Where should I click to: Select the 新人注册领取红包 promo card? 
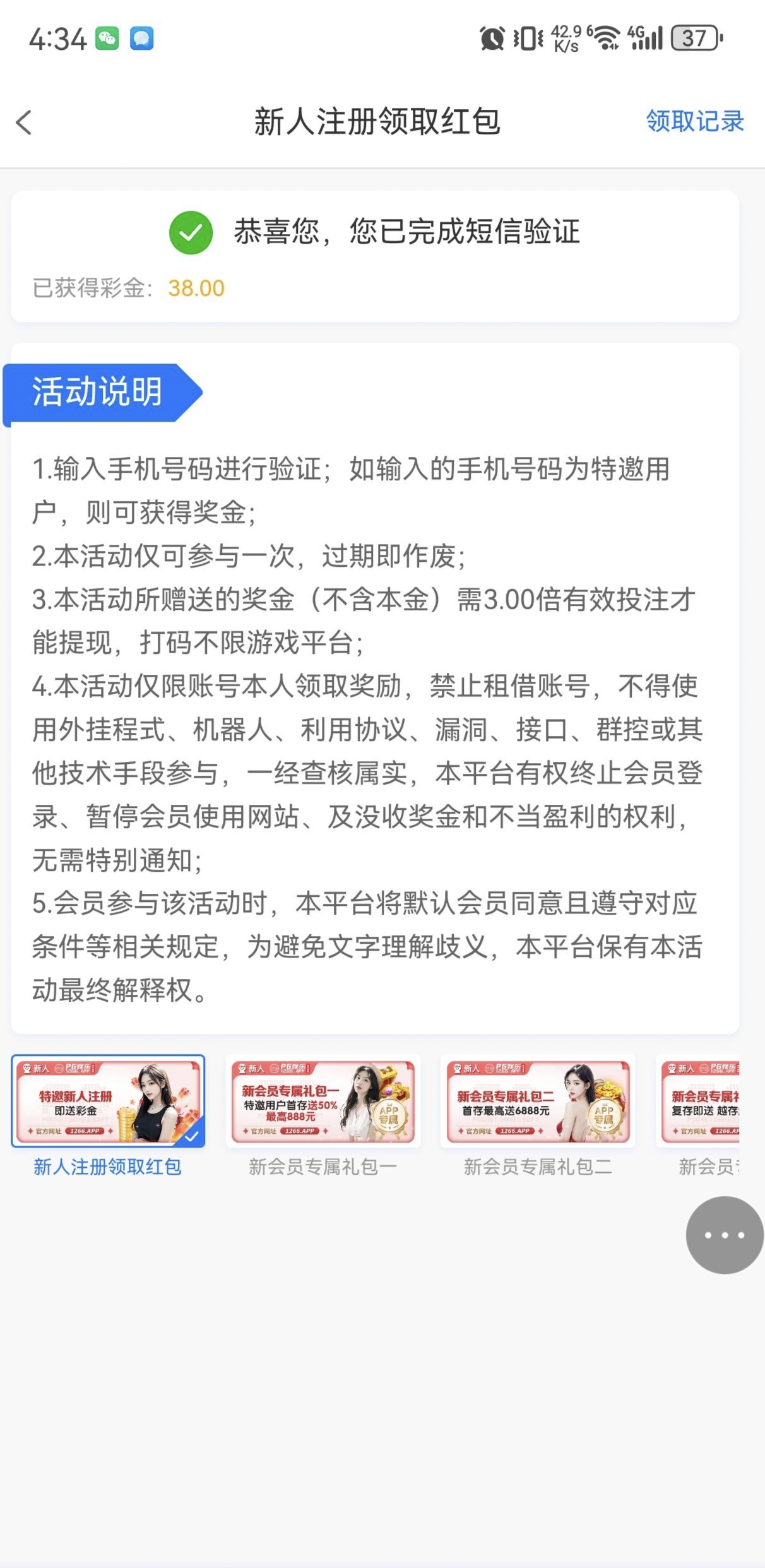click(108, 1101)
